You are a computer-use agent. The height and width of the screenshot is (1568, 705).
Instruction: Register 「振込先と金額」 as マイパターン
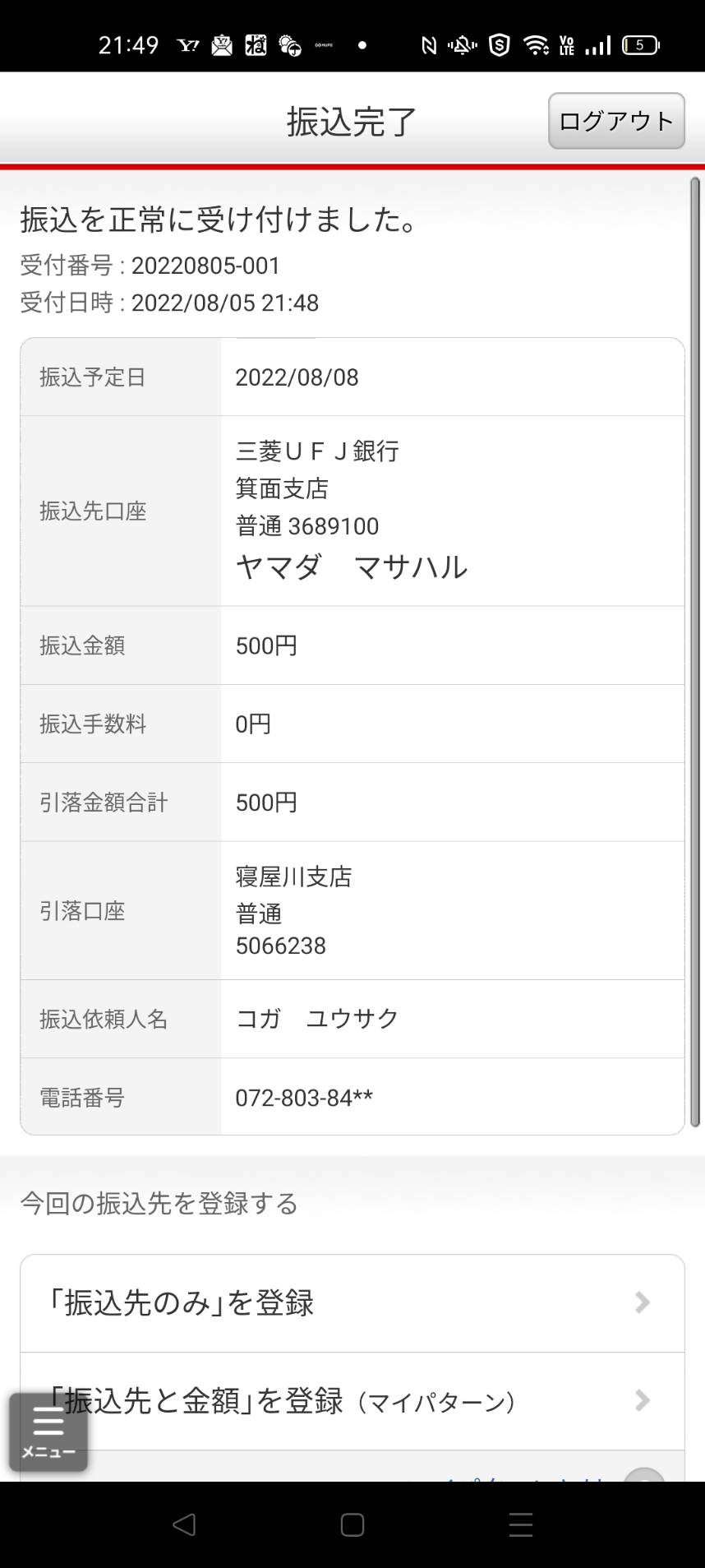point(352,1401)
